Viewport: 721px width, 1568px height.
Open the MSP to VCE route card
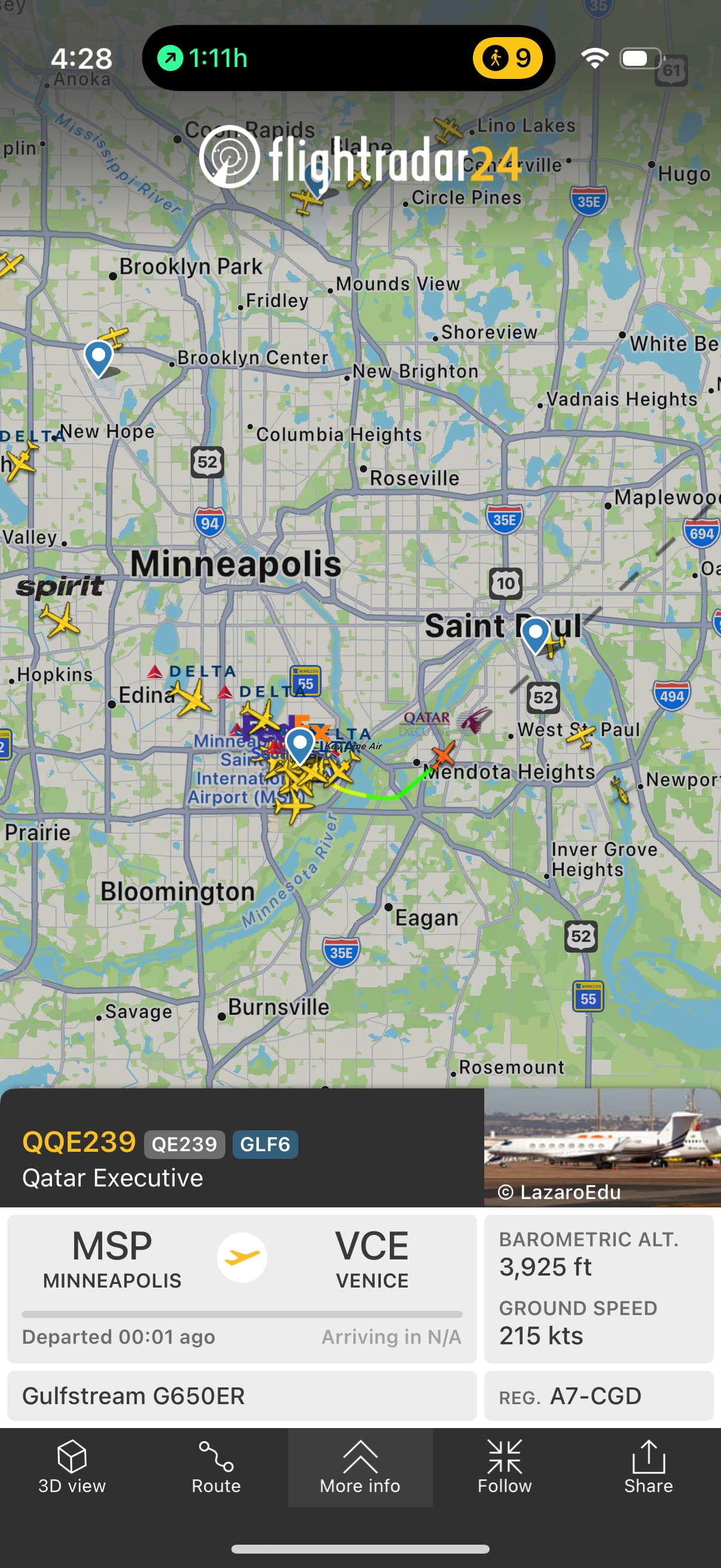pos(242,1287)
